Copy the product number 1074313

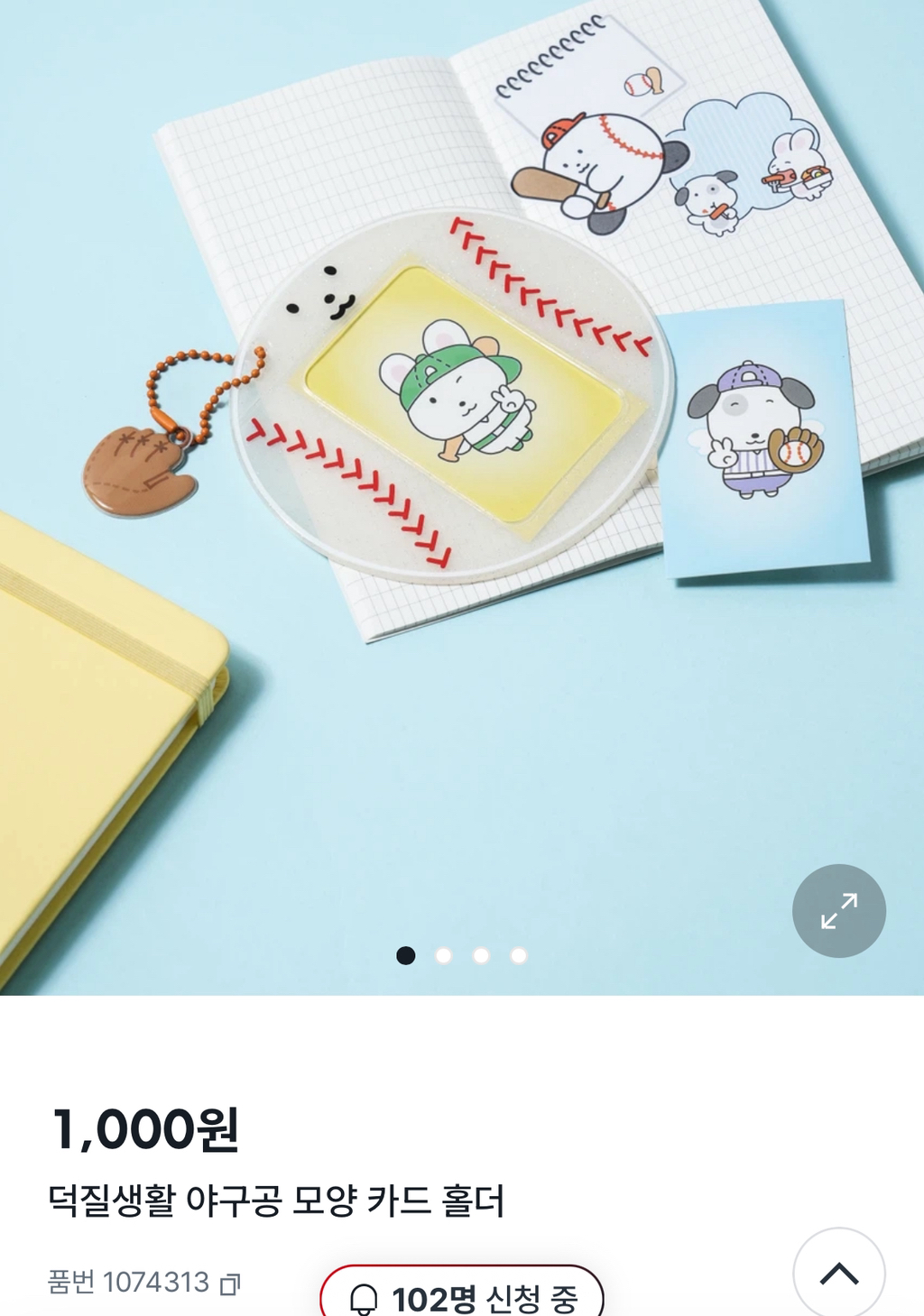pyautogui.click(x=230, y=1284)
